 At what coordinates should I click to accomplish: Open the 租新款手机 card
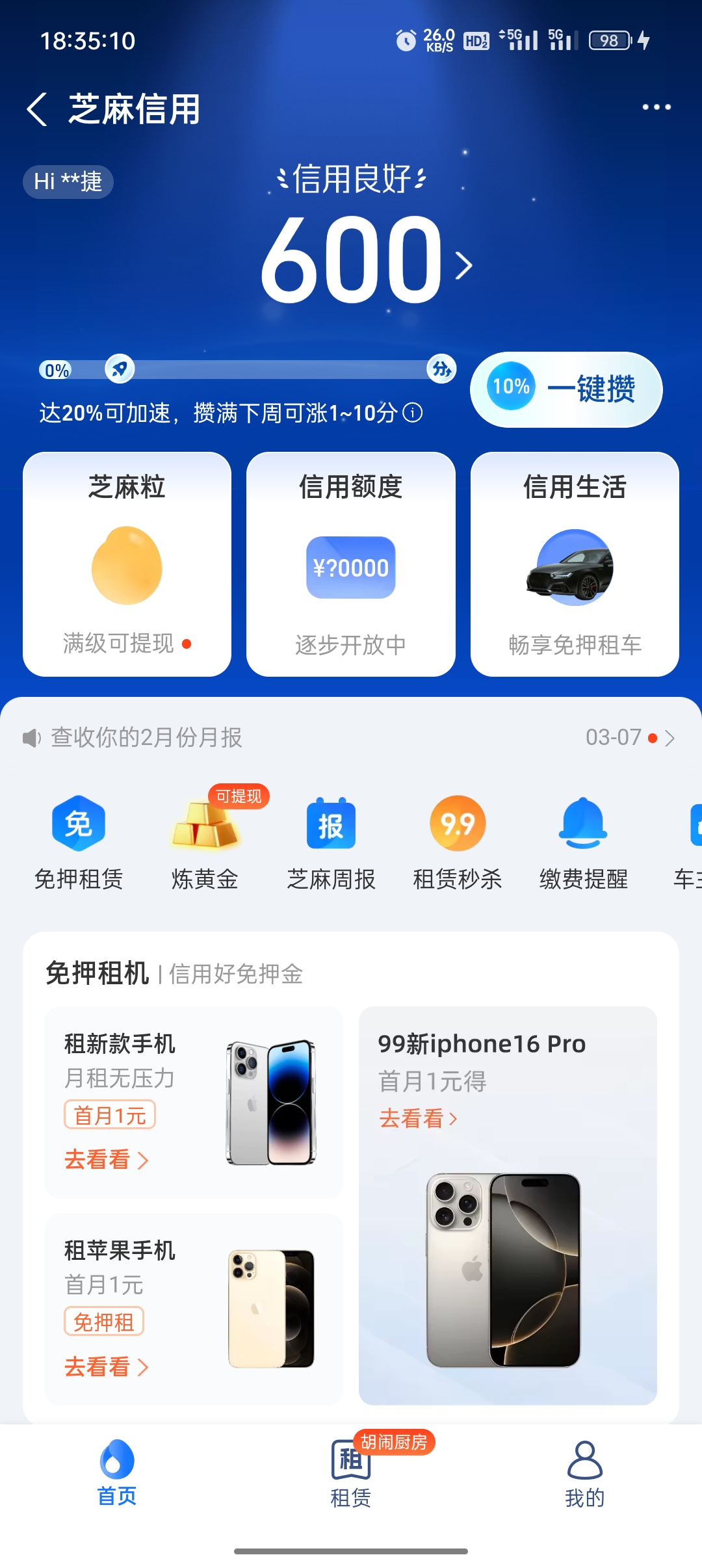tap(194, 1103)
